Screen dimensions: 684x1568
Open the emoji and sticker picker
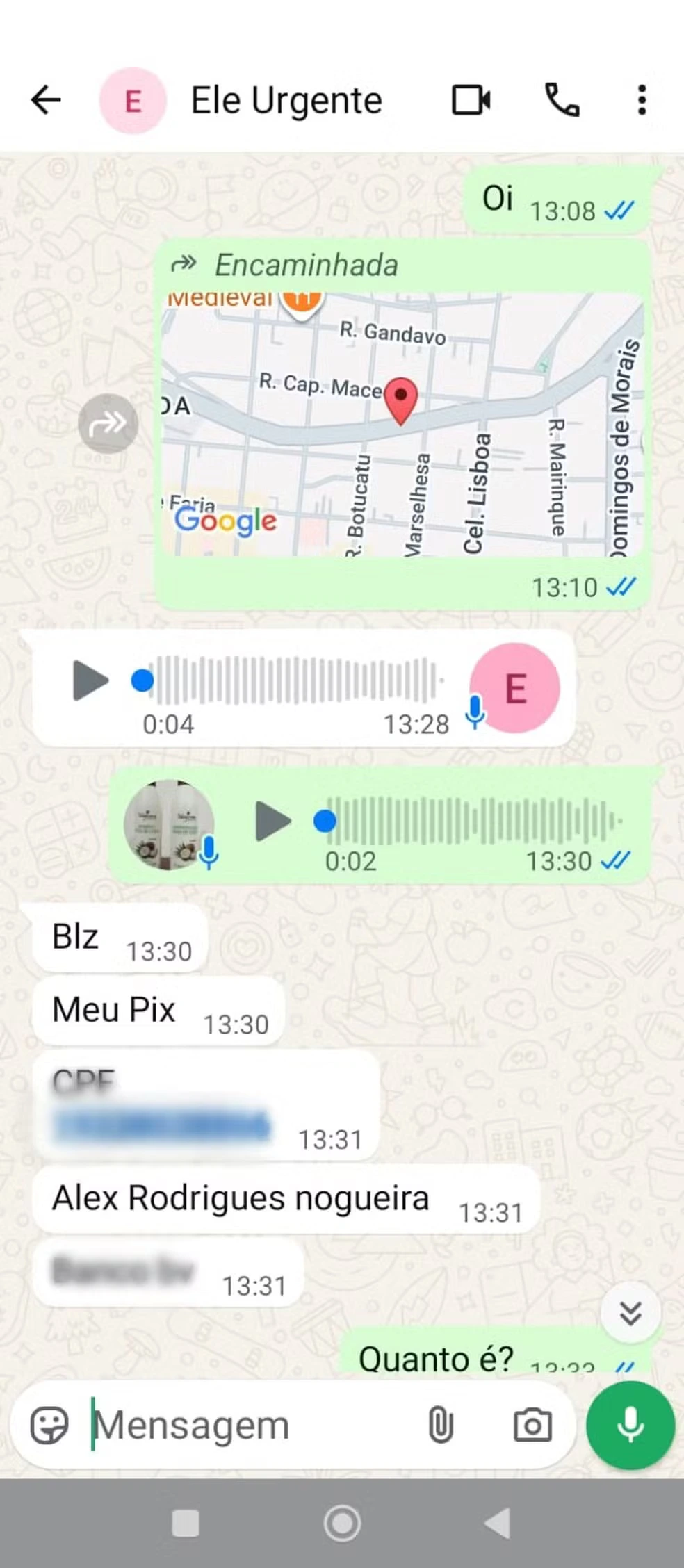coord(49,1426)
